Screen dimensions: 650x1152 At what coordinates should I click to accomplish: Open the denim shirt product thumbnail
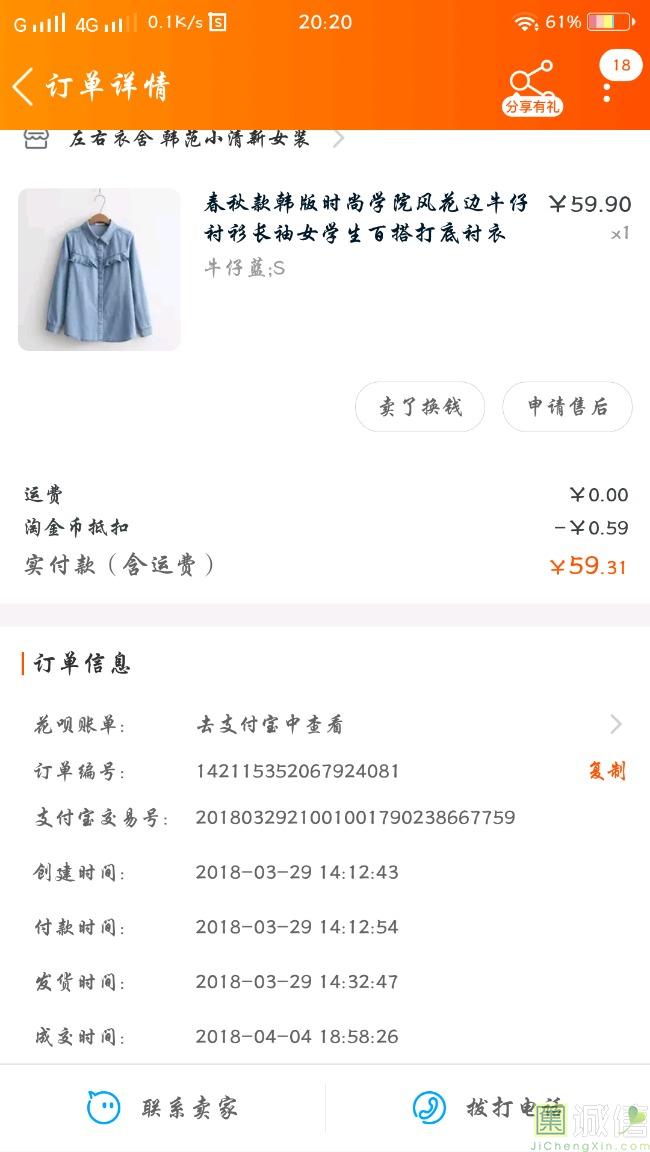coord(99,269)
